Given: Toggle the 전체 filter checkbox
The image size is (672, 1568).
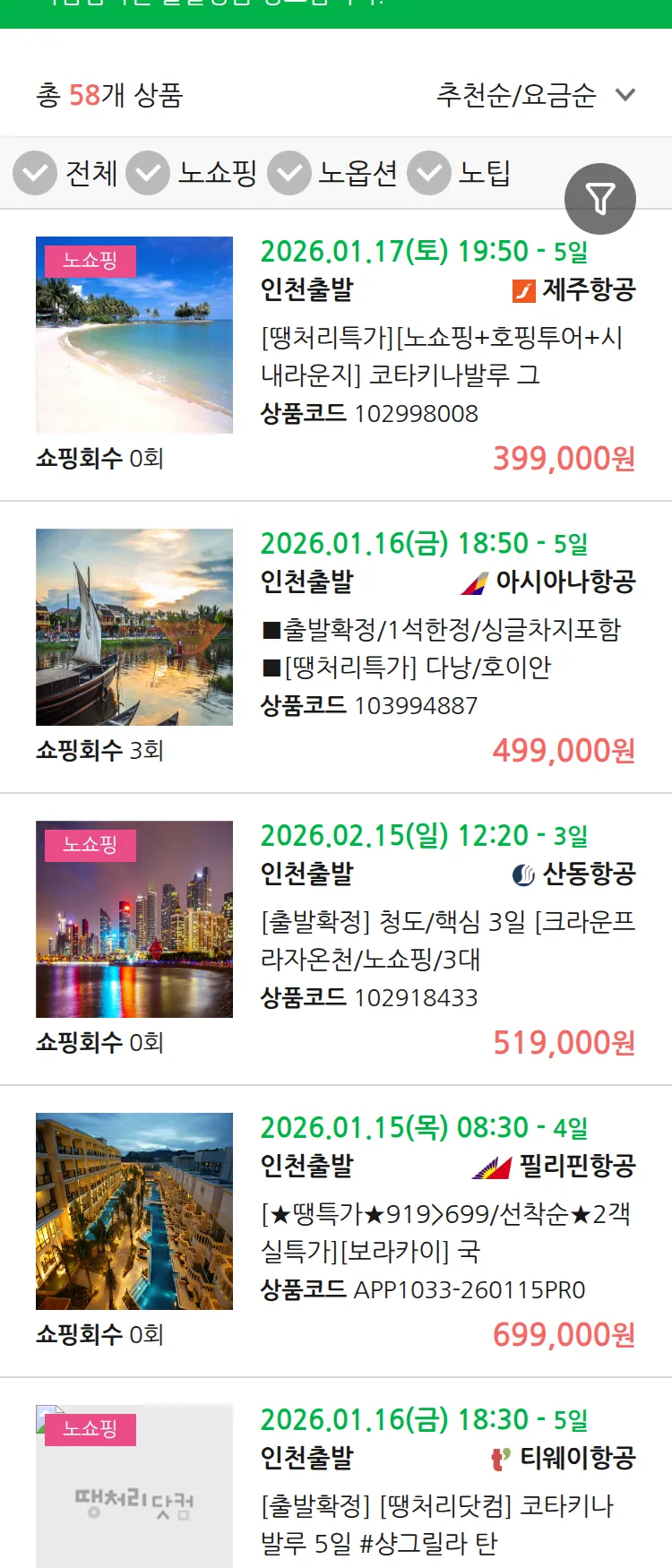Looking at the screenshot, I should pyautogui.click(x=34, y=173).
